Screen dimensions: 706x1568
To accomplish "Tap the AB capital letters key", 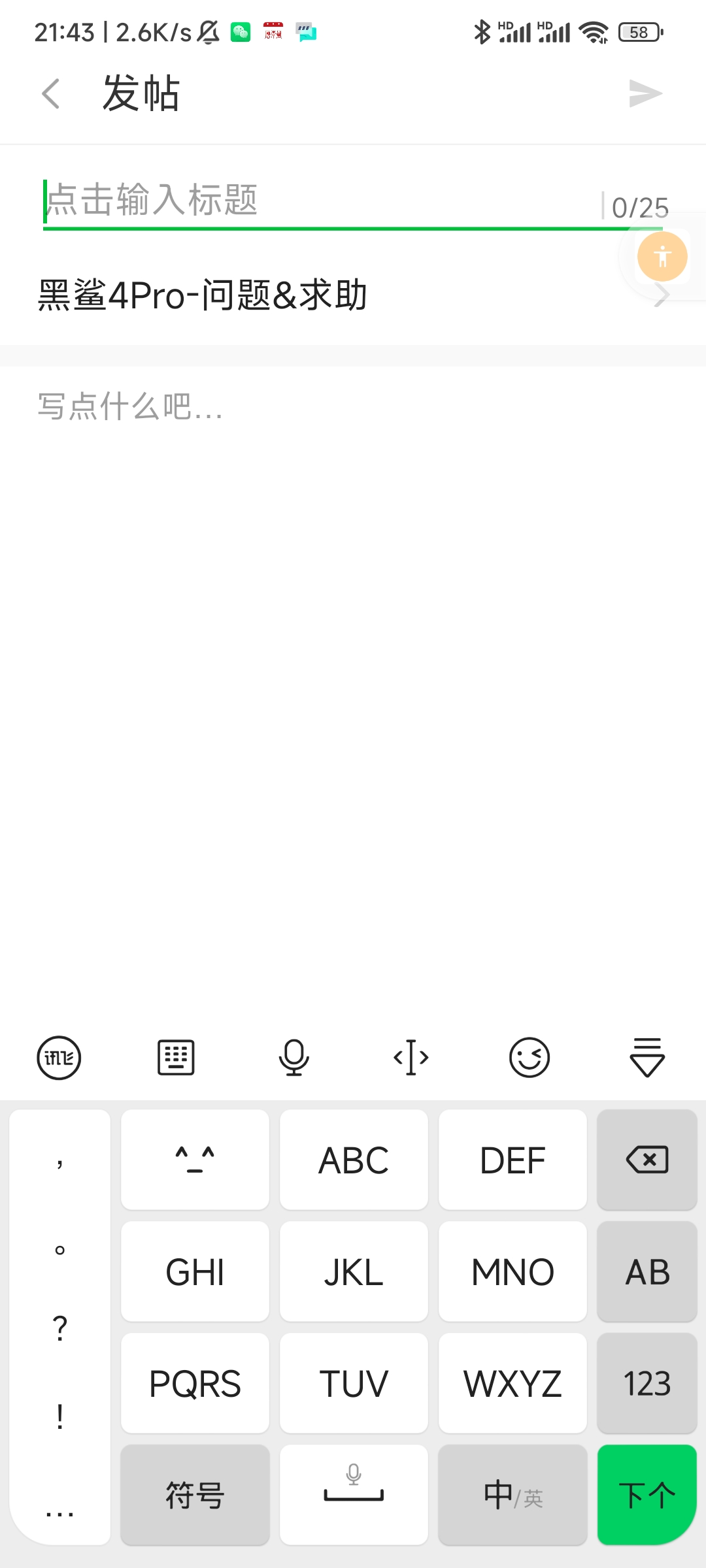I will pos(647,1271).
